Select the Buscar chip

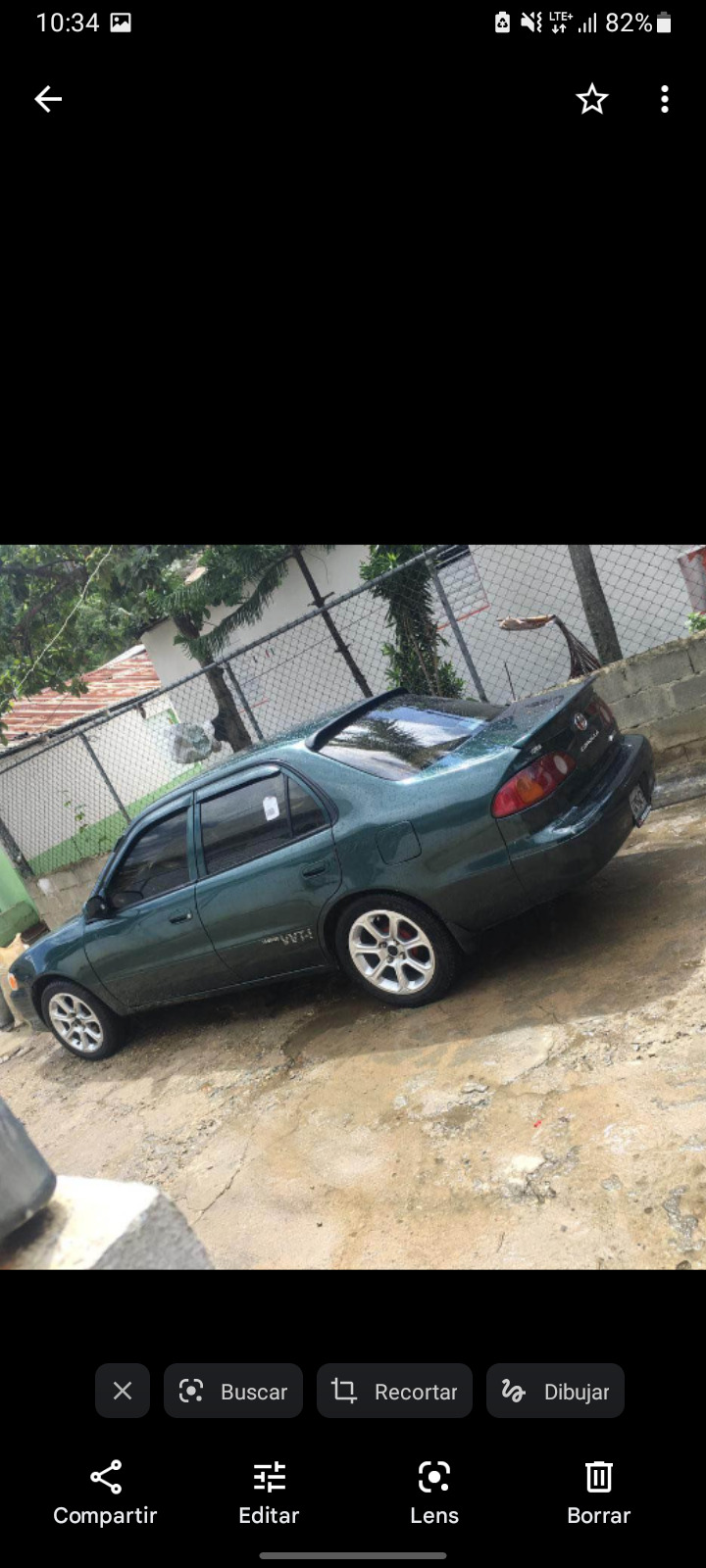click(x=233, y=1391)
